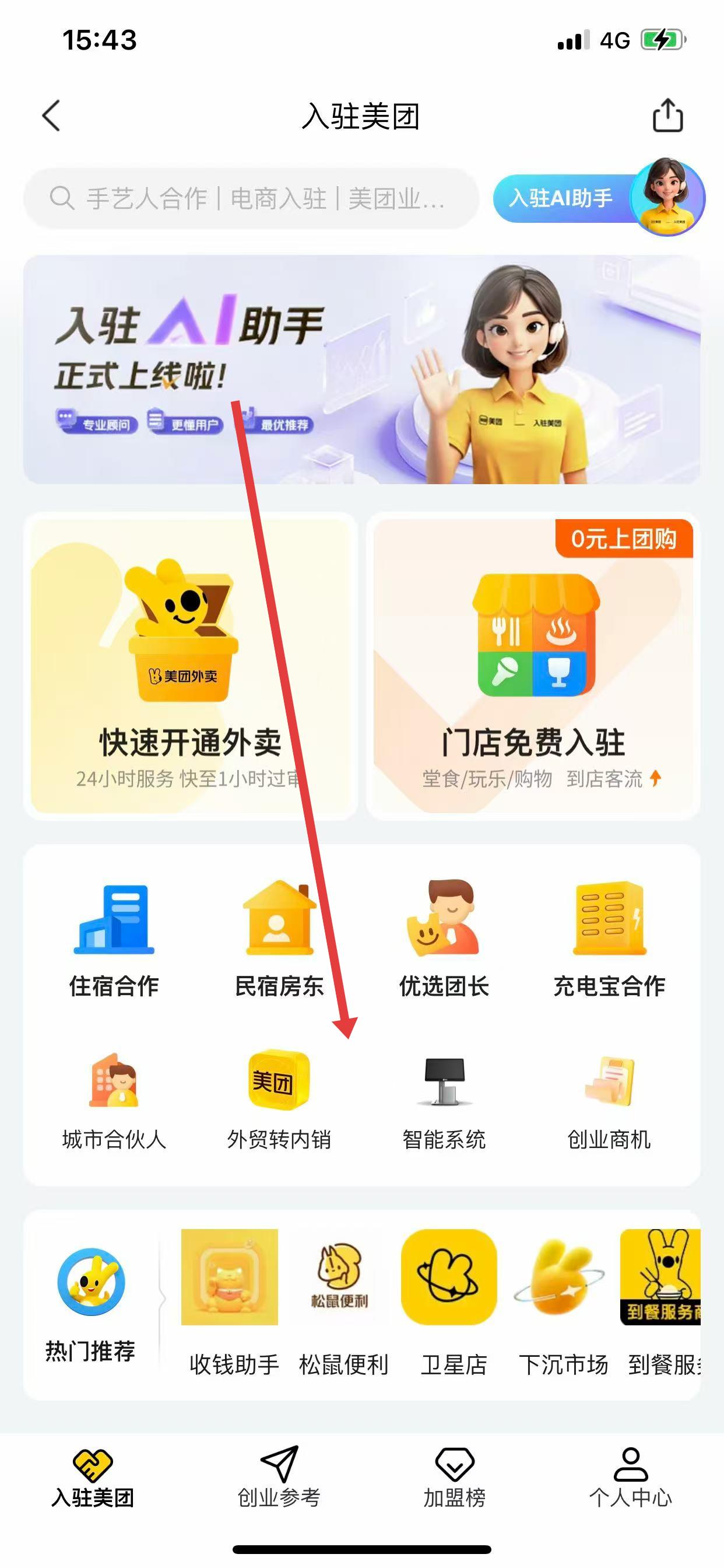Open 智能系统
Image resolution: width=724 pixels, height=1568 pixels.
[x=444, y=1100]
